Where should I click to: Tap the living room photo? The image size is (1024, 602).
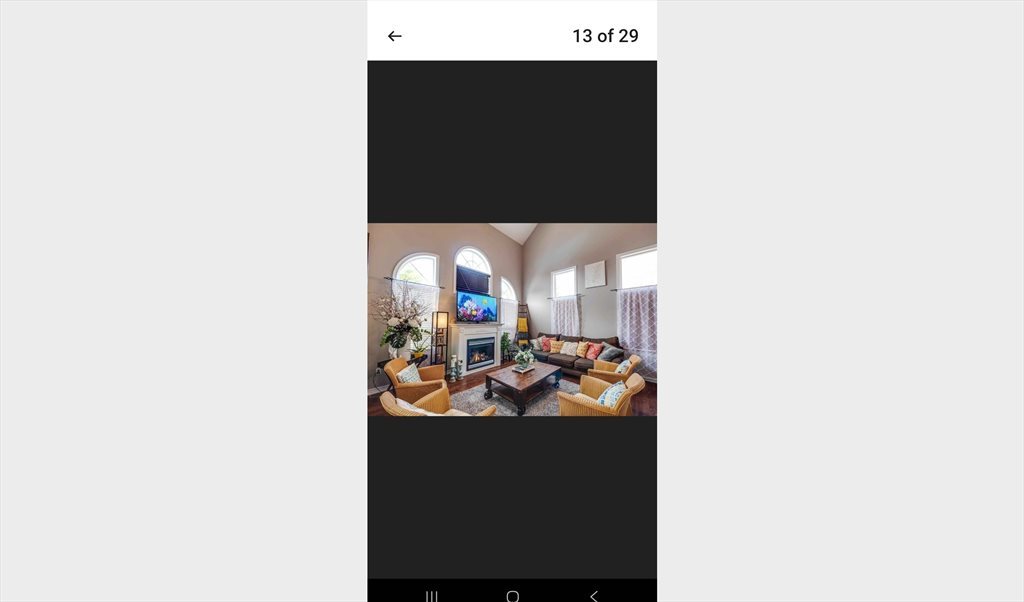pyautogui.click(x=512, y=319)
